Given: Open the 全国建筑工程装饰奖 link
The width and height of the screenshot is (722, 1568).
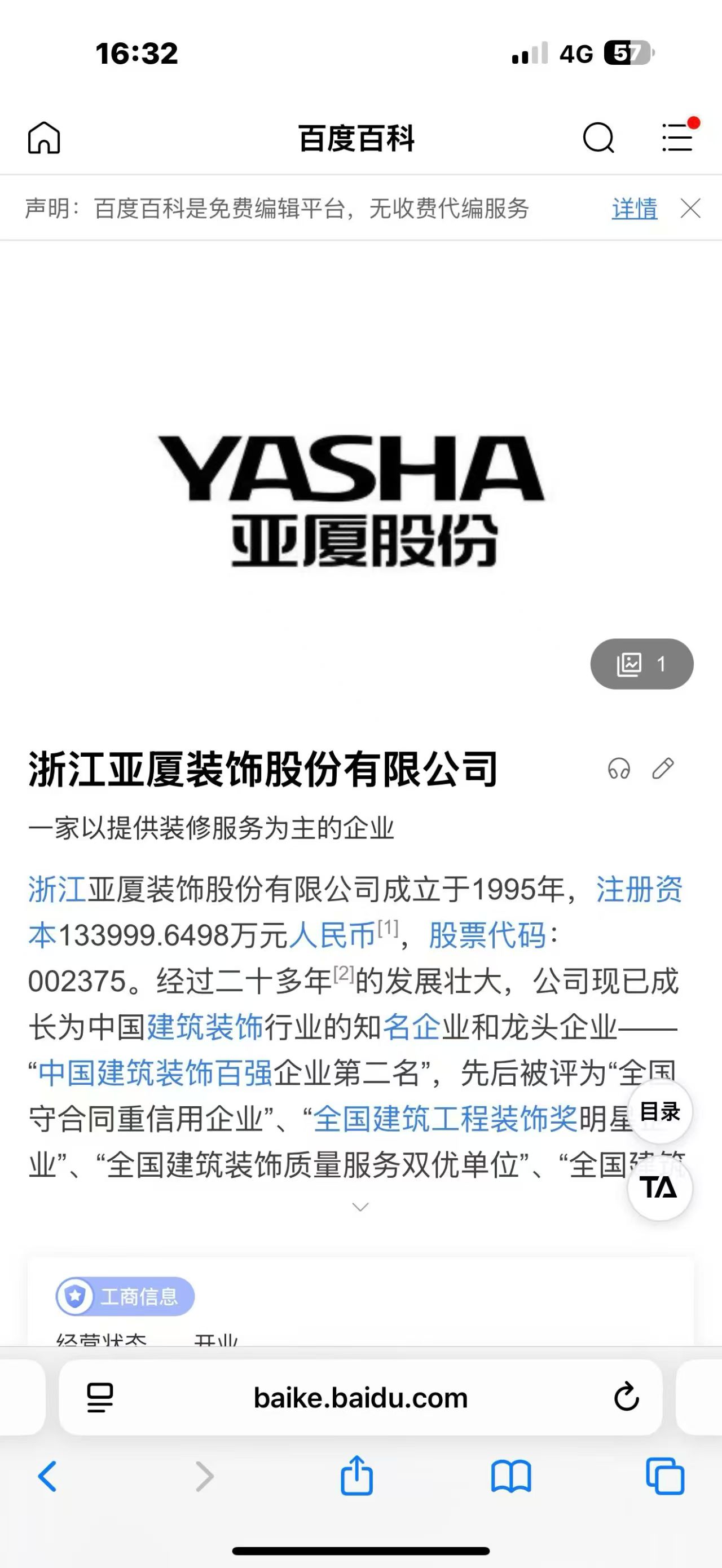Looking at the screenshot, I should (445, 1118).
